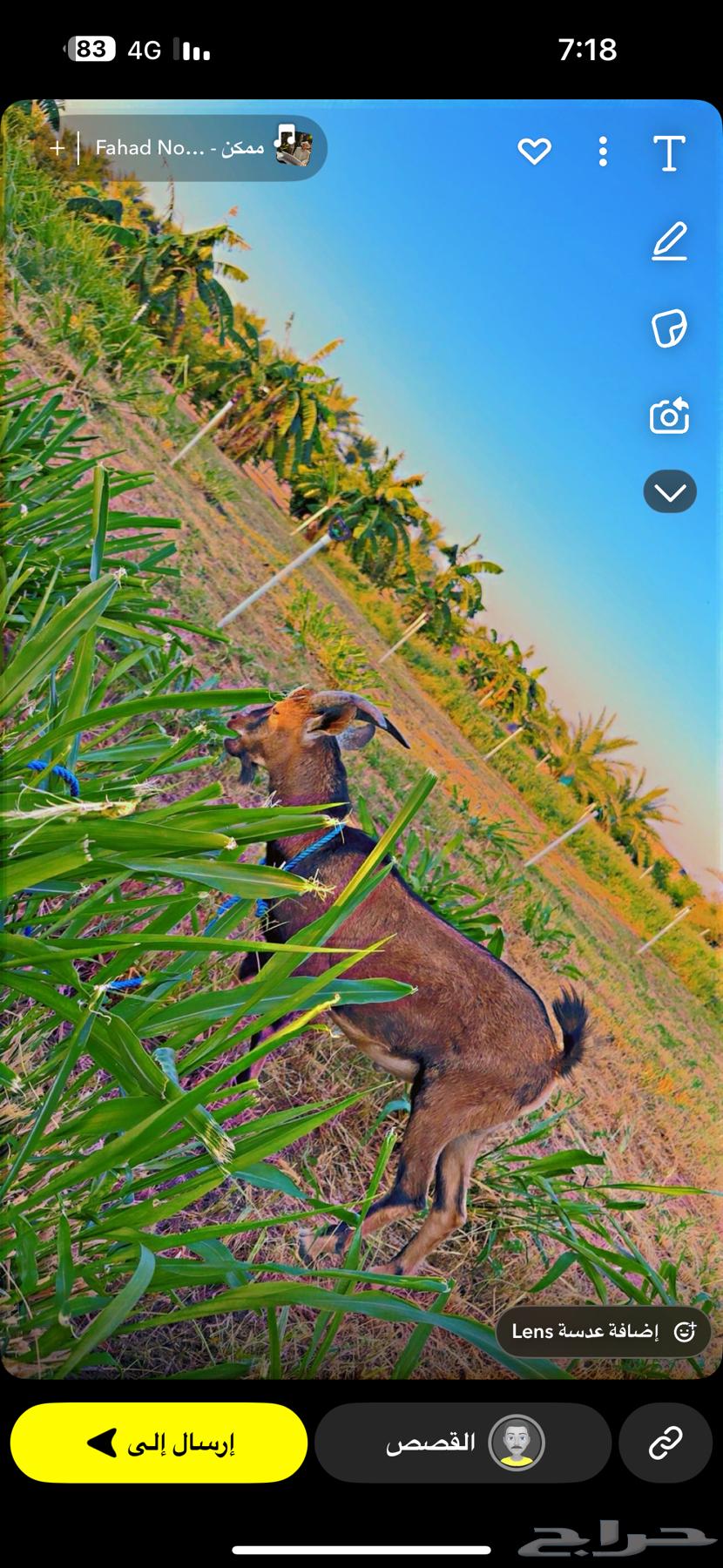Expand more editing tools with the chevron
723x1568 pixels.
pyautogui.click(x=670, y=492)
